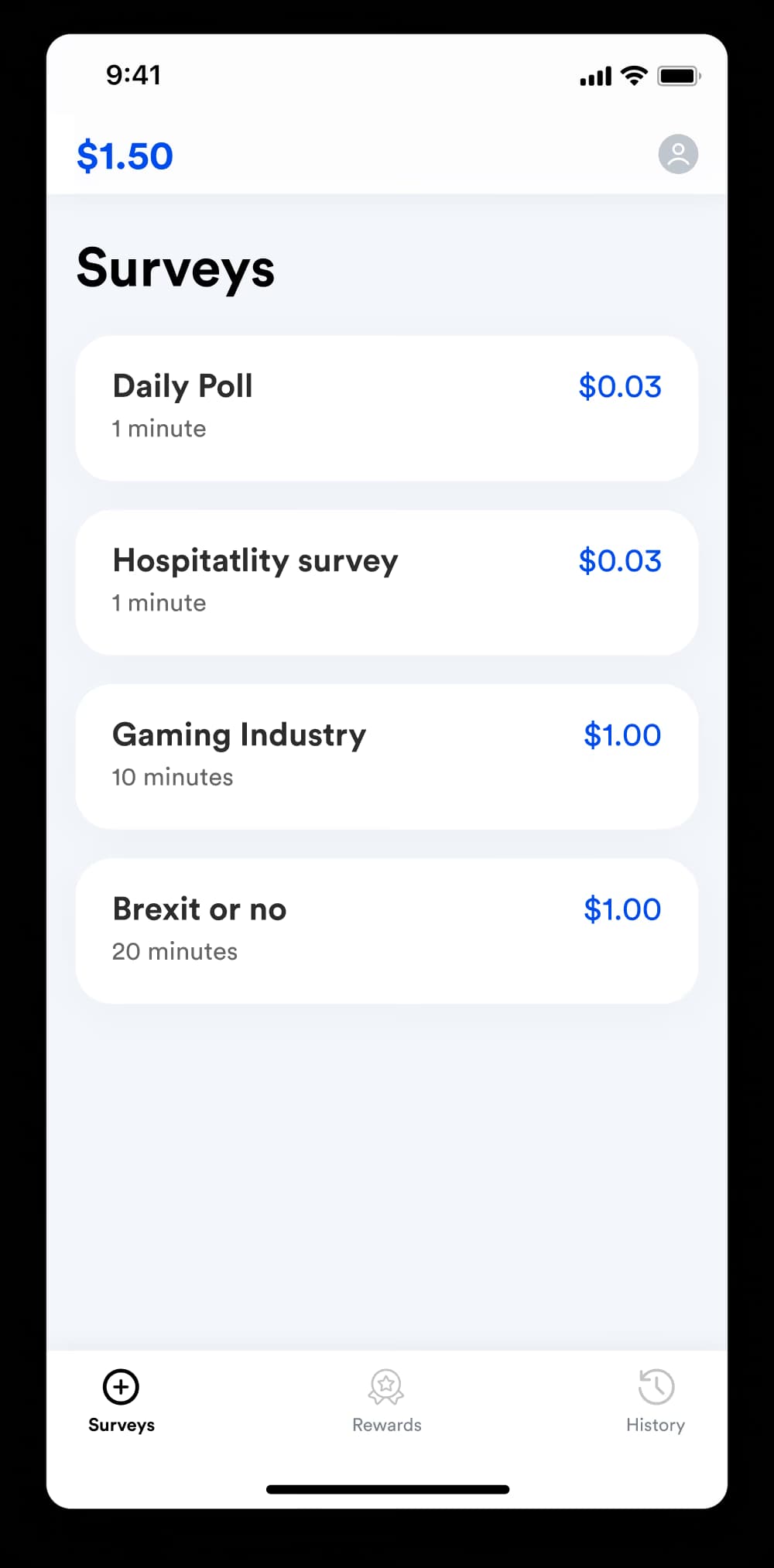774x1568 pixels.
Task: Tap the Wi-Fi indicator in status bar
Action: (635, 74)
